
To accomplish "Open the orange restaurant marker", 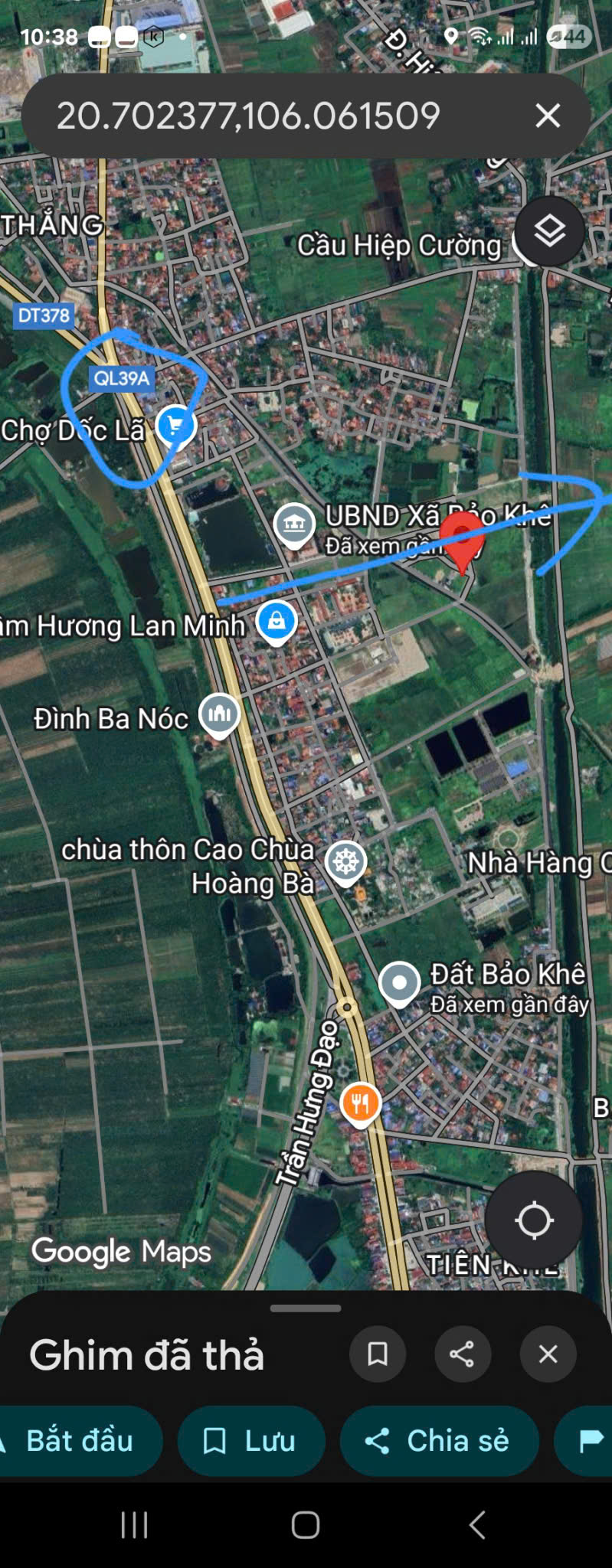I will 360,1103.
